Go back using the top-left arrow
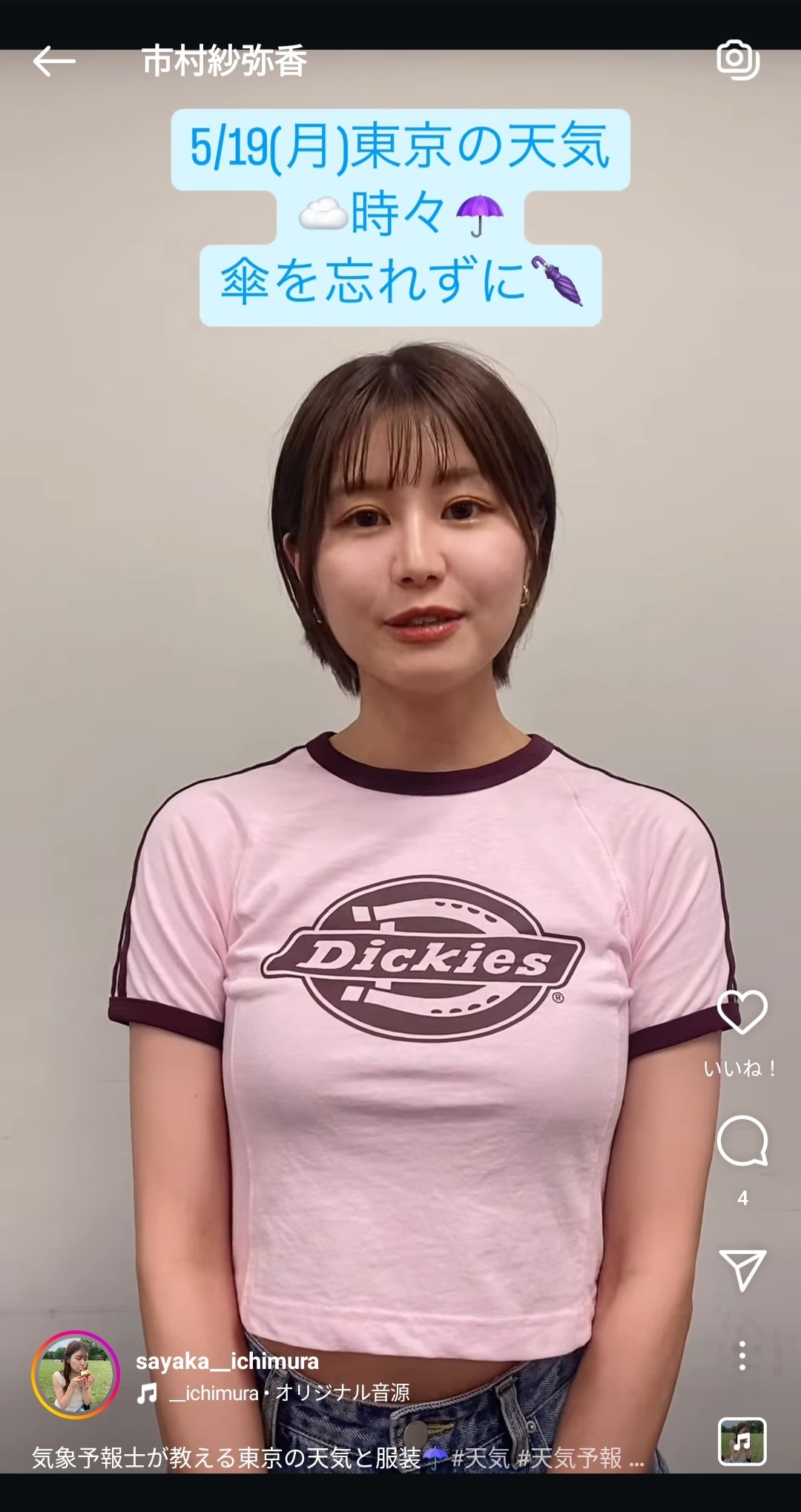This screenshot has width=801, height=1512. [54, 61]
